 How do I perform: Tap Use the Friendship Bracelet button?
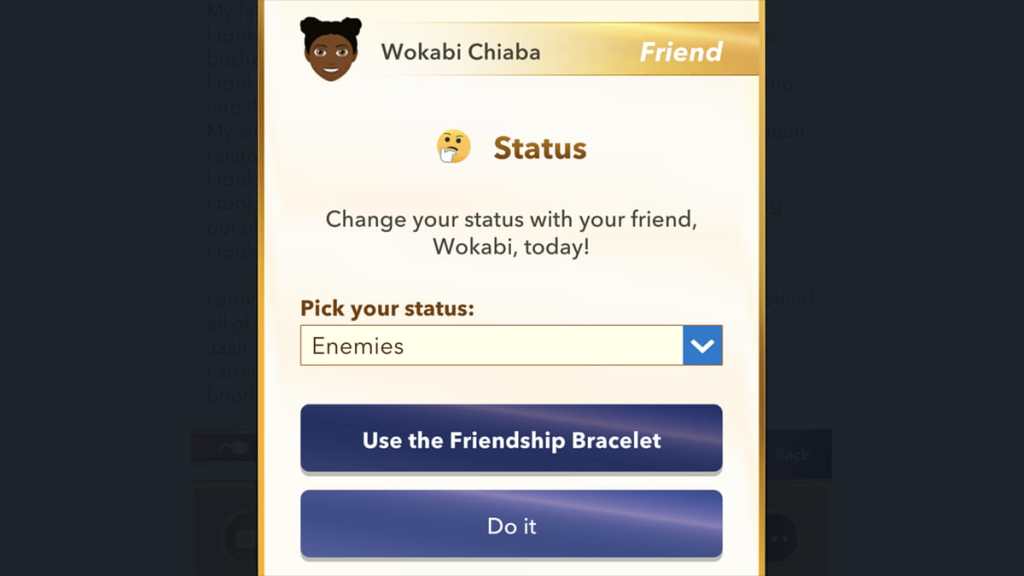511,439
